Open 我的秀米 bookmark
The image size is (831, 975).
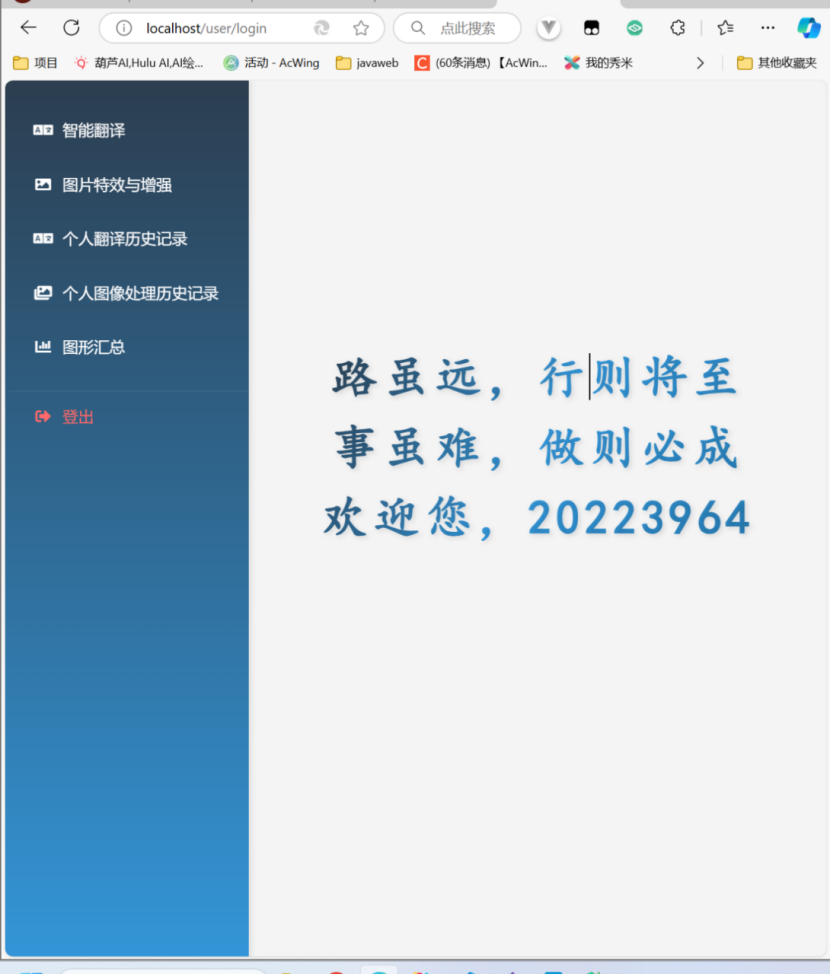coord(599,63)
